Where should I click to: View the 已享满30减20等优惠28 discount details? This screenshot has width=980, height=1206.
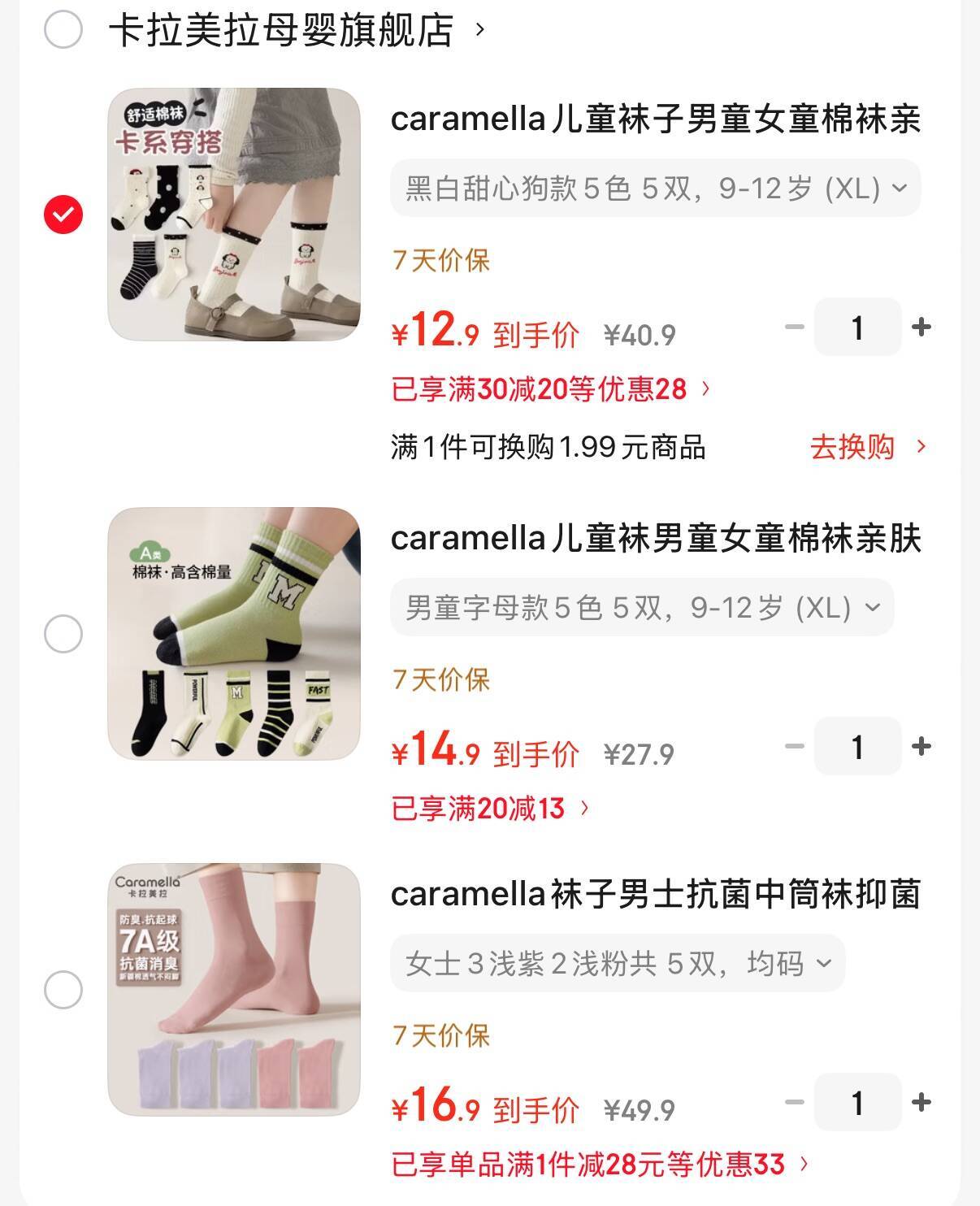(x=551, y=389)
